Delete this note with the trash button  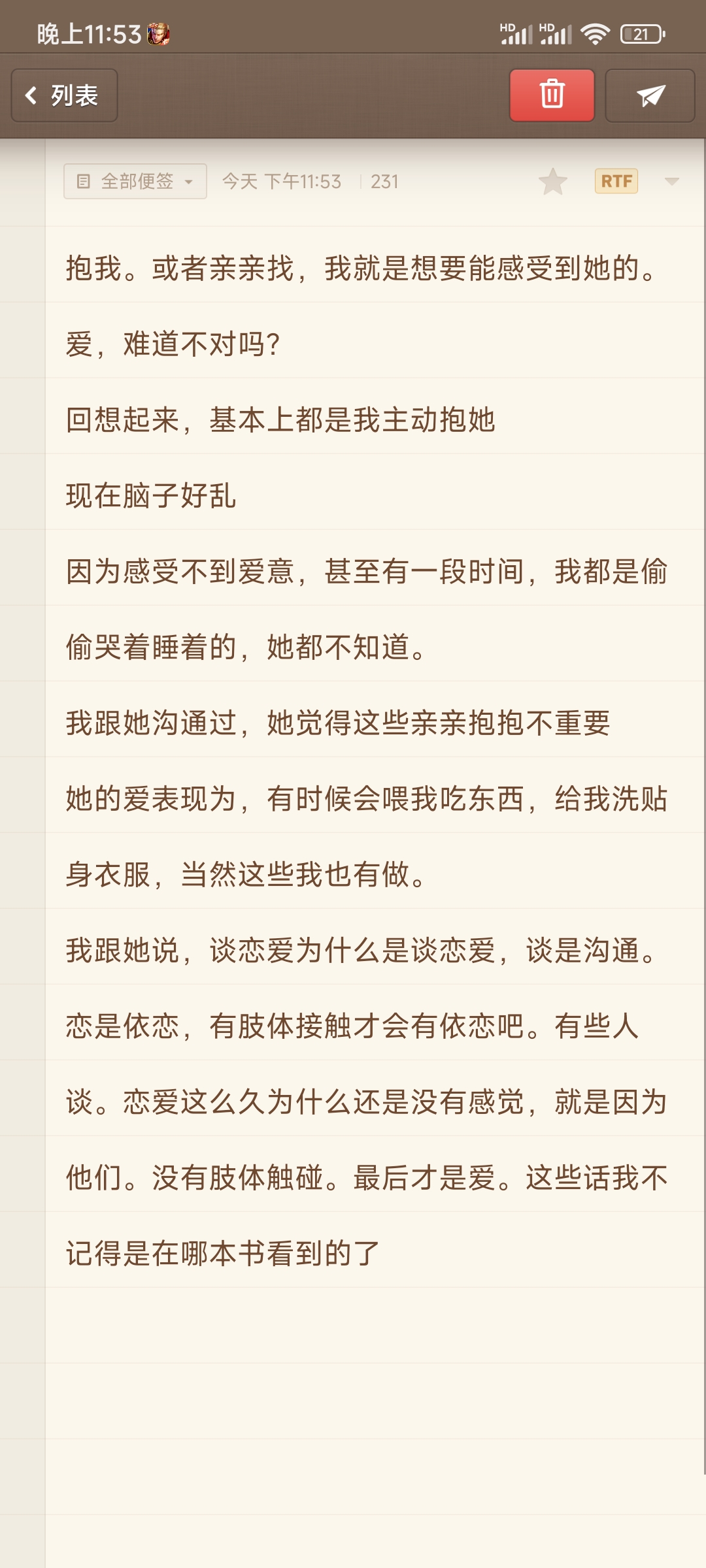tap(552, 95)
